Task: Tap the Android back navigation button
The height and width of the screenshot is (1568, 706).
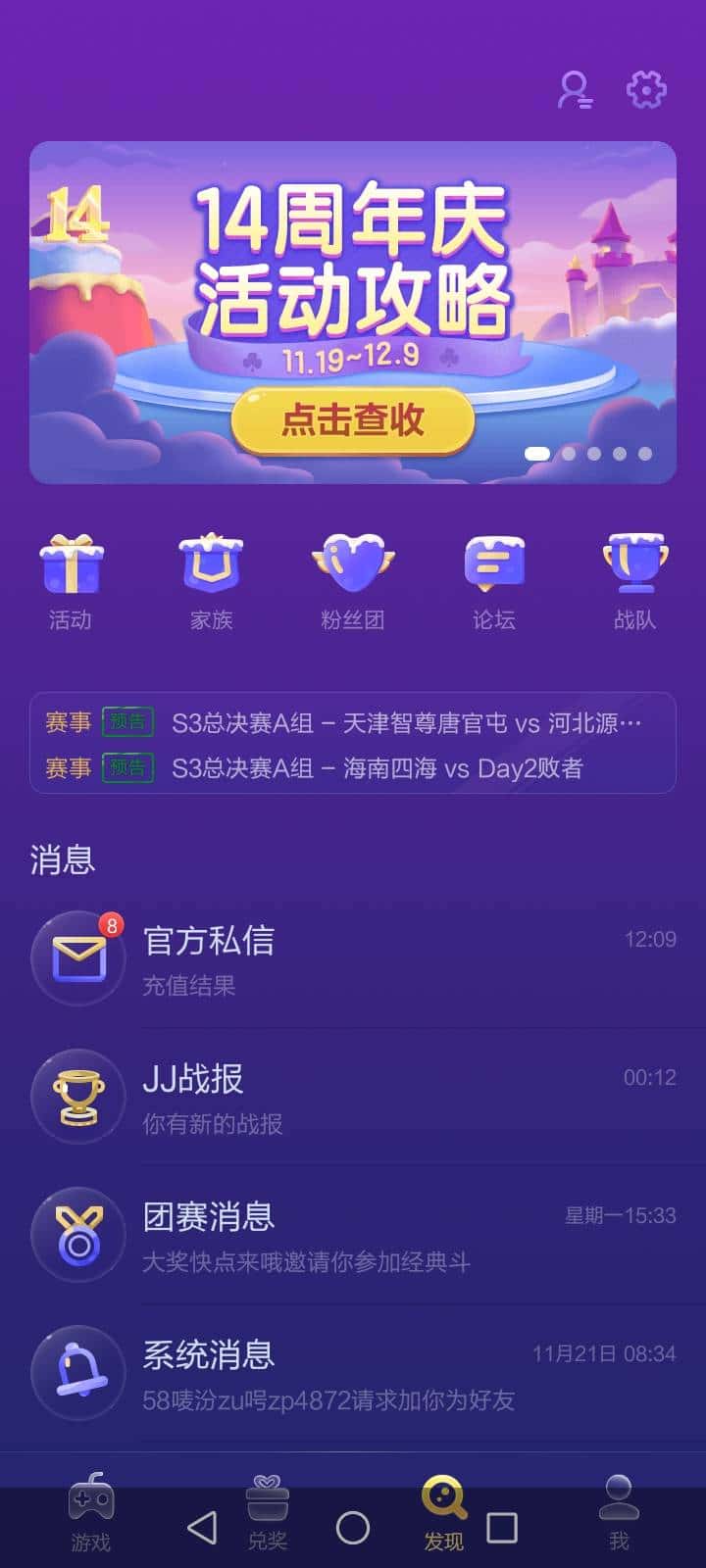Action: [202, 1525]
